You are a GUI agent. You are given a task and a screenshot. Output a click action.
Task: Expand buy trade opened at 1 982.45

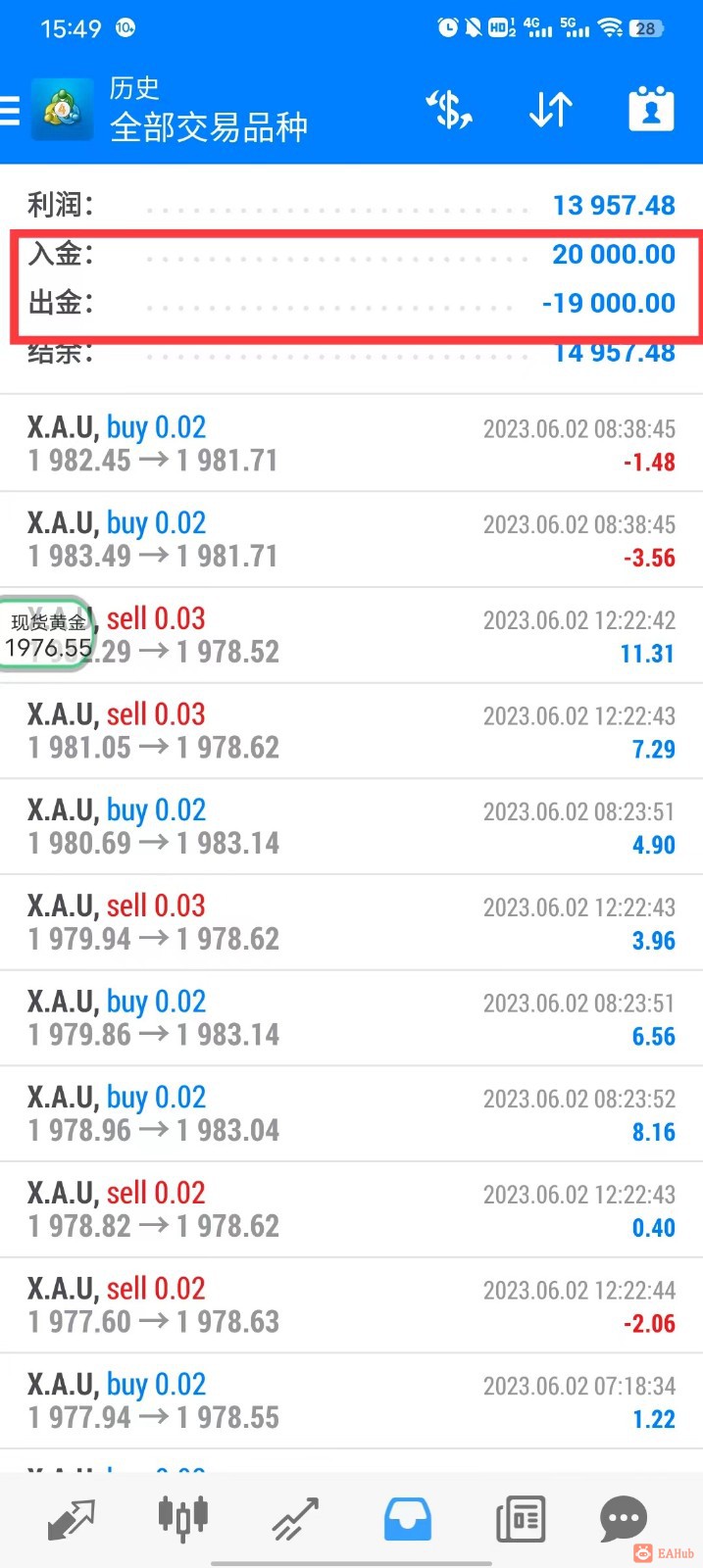[351, 443]
